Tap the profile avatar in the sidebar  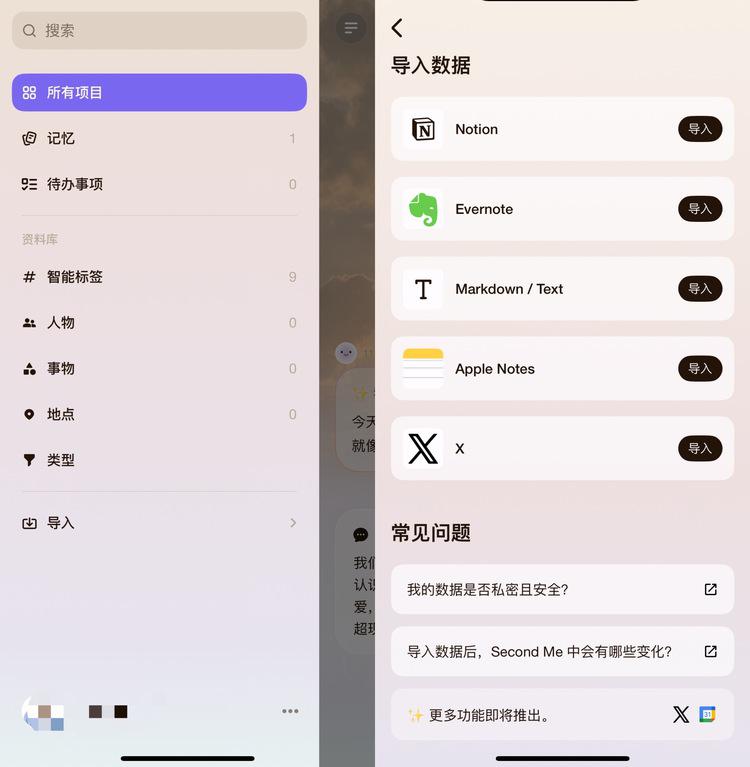pos(44,712)
